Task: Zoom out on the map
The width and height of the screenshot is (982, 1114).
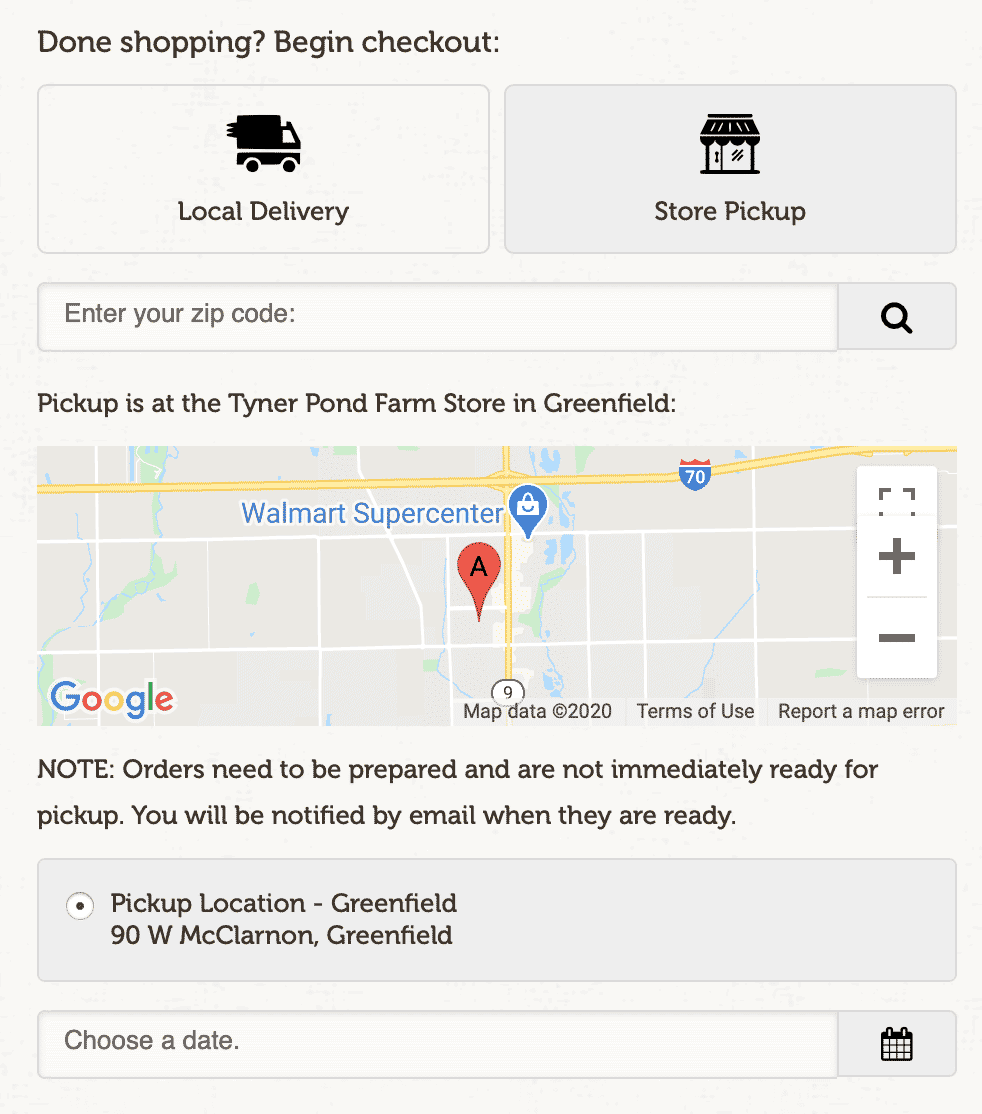Action: [896, 637]
